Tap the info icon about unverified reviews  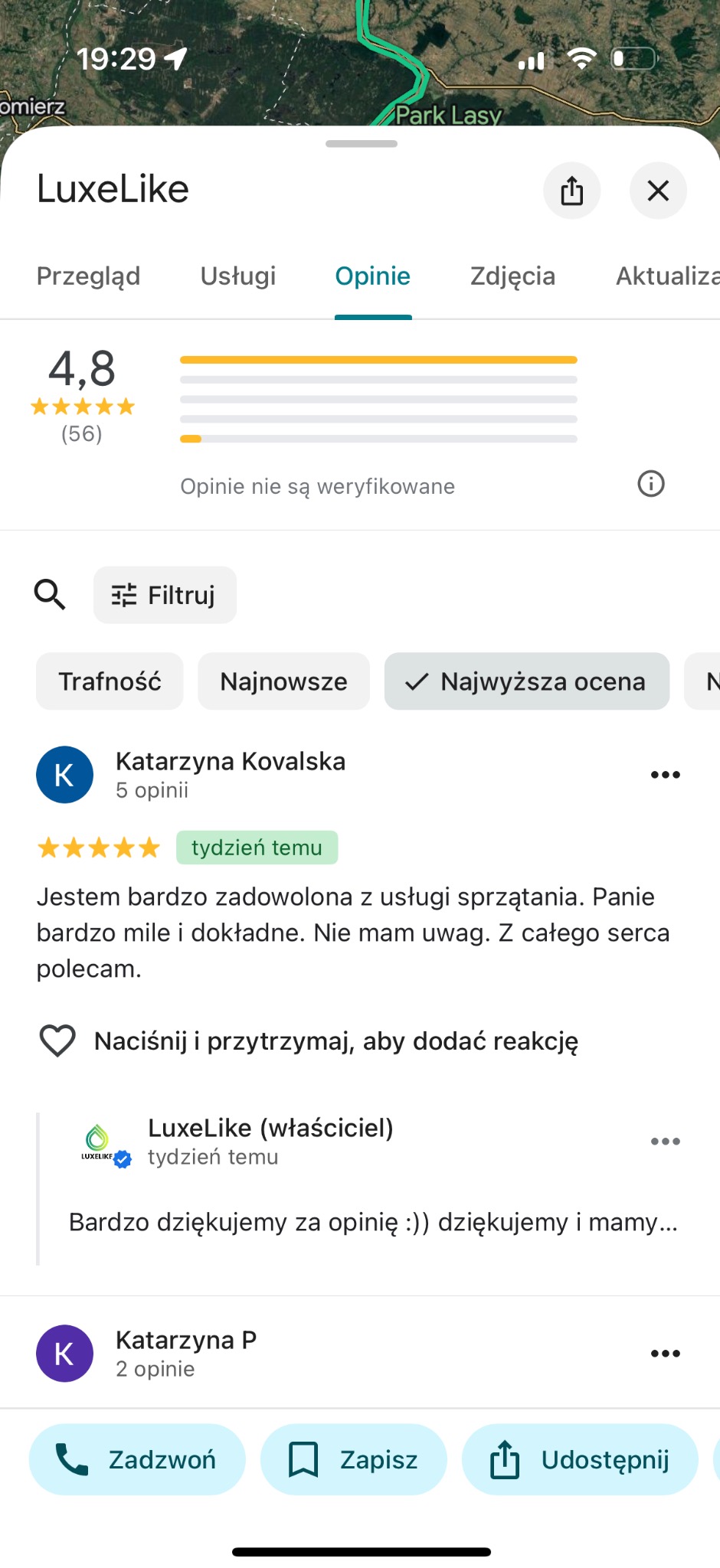650,484
